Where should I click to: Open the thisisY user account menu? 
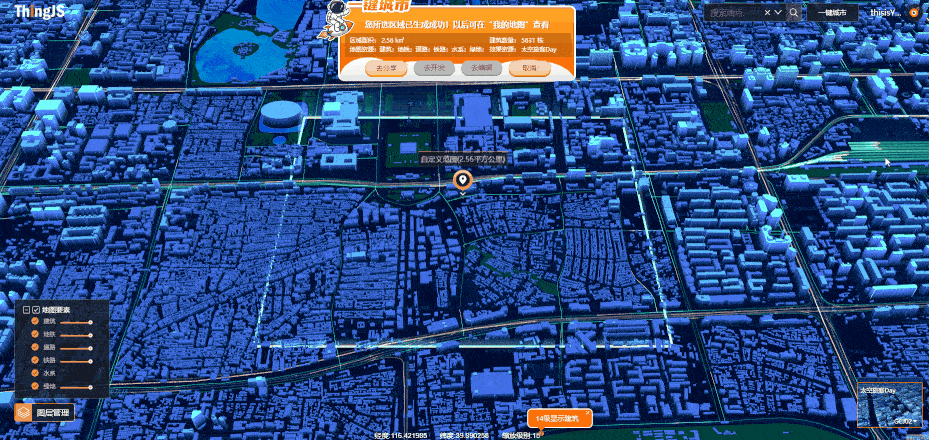coord(885,13)
